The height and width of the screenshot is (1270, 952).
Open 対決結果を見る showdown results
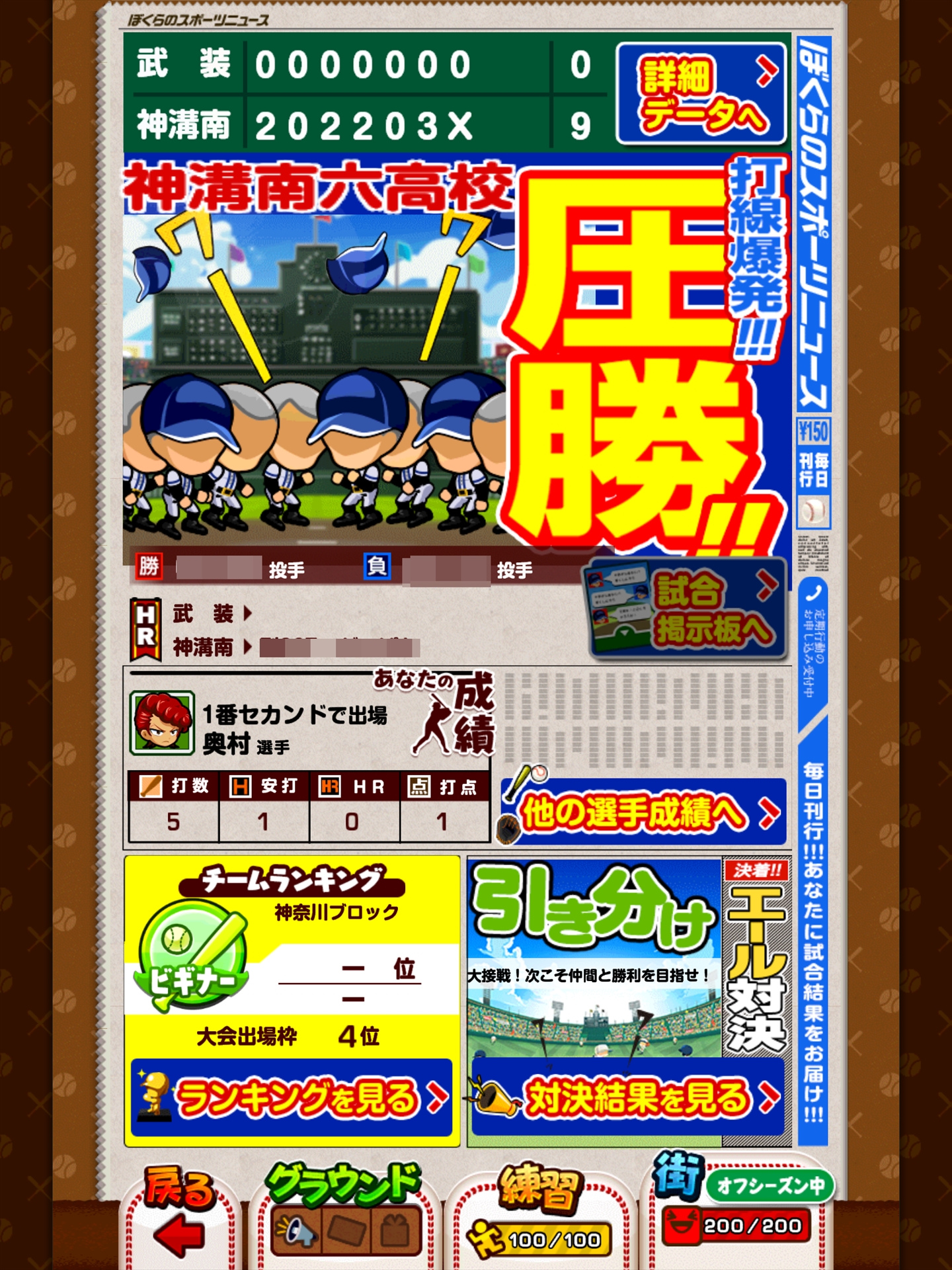628,1097
